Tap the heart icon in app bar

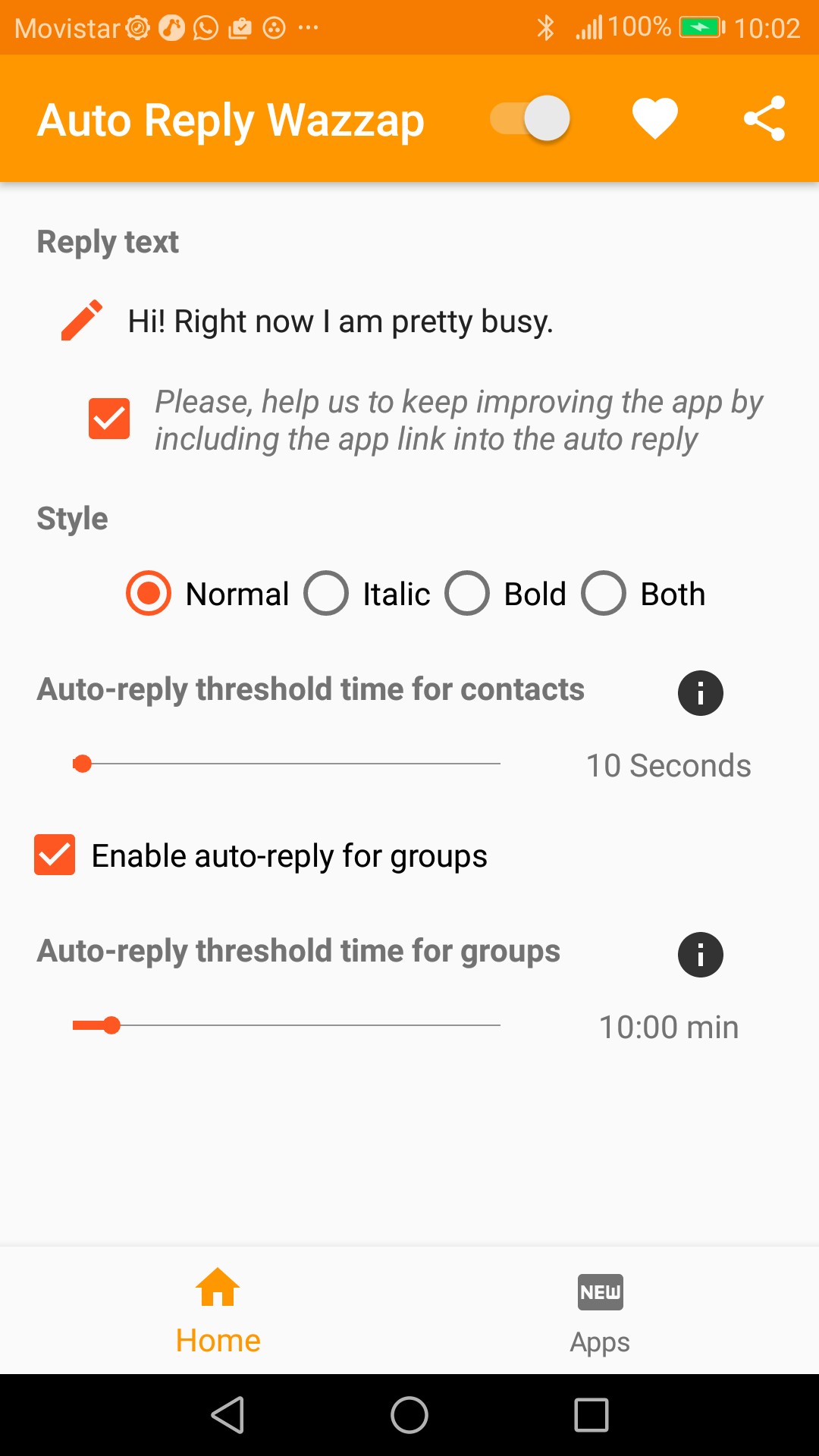(654, 119)
